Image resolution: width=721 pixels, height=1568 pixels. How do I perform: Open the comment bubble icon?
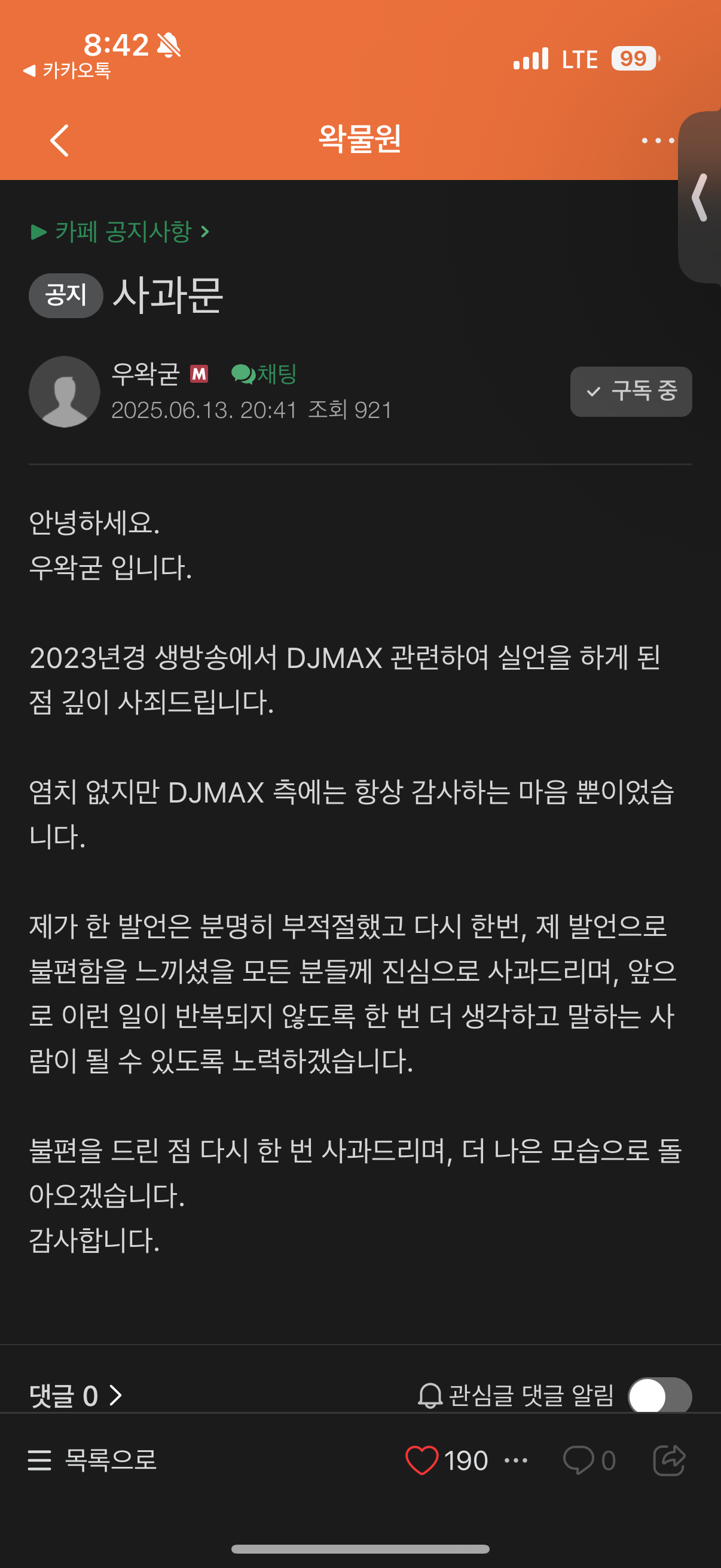coord(579,1460)
